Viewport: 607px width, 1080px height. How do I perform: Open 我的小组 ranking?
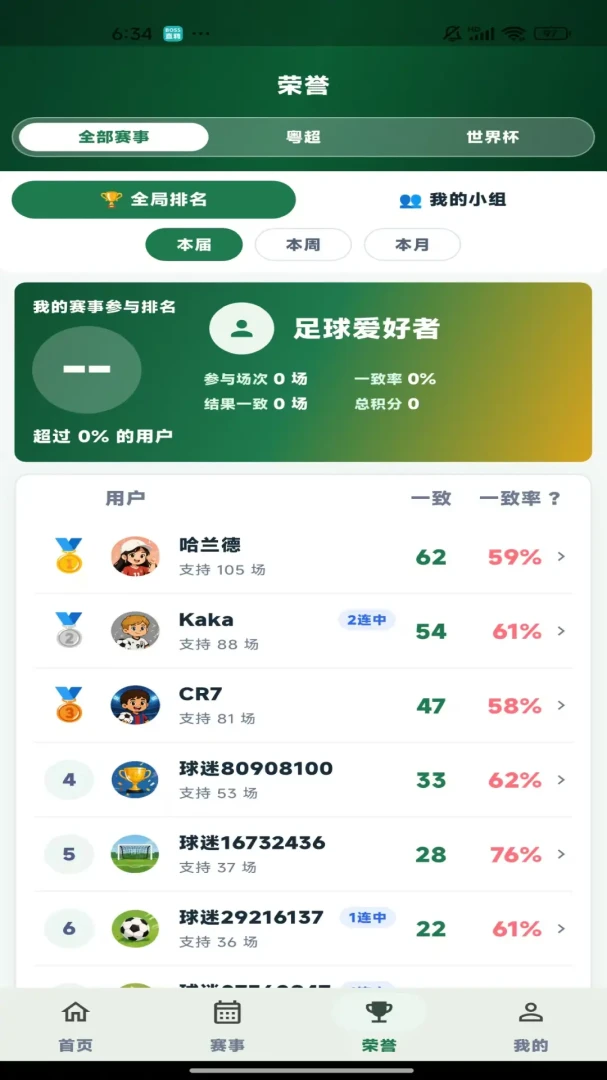(x=453, y=200)
